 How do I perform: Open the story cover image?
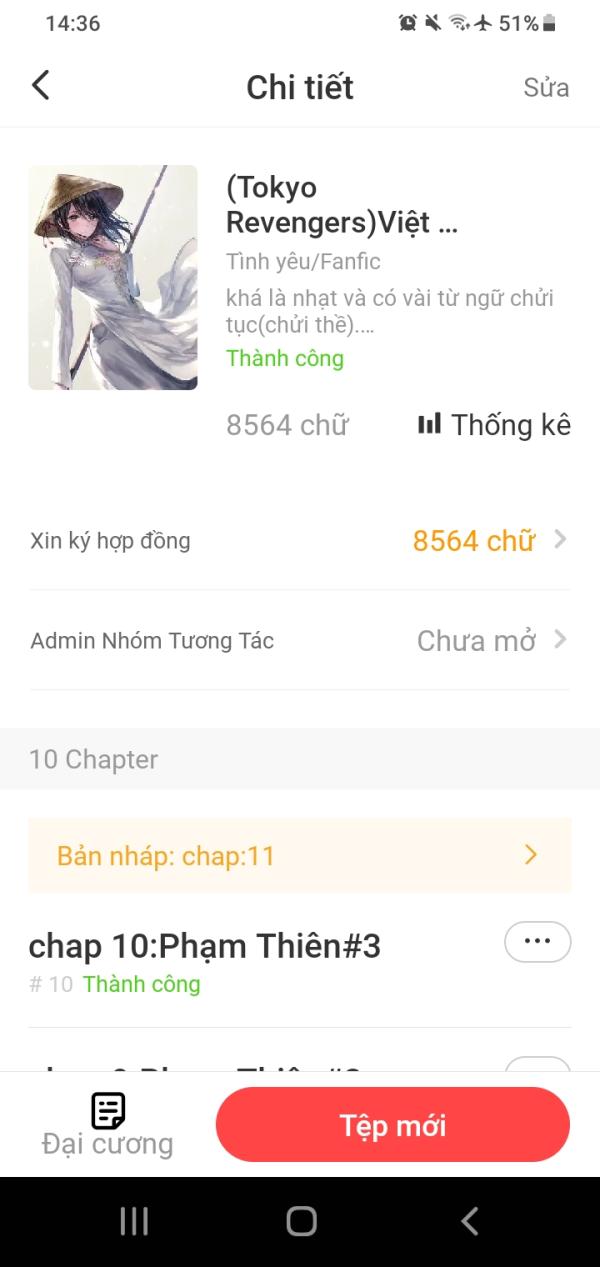pyautogui.click(x=113, y=277)
